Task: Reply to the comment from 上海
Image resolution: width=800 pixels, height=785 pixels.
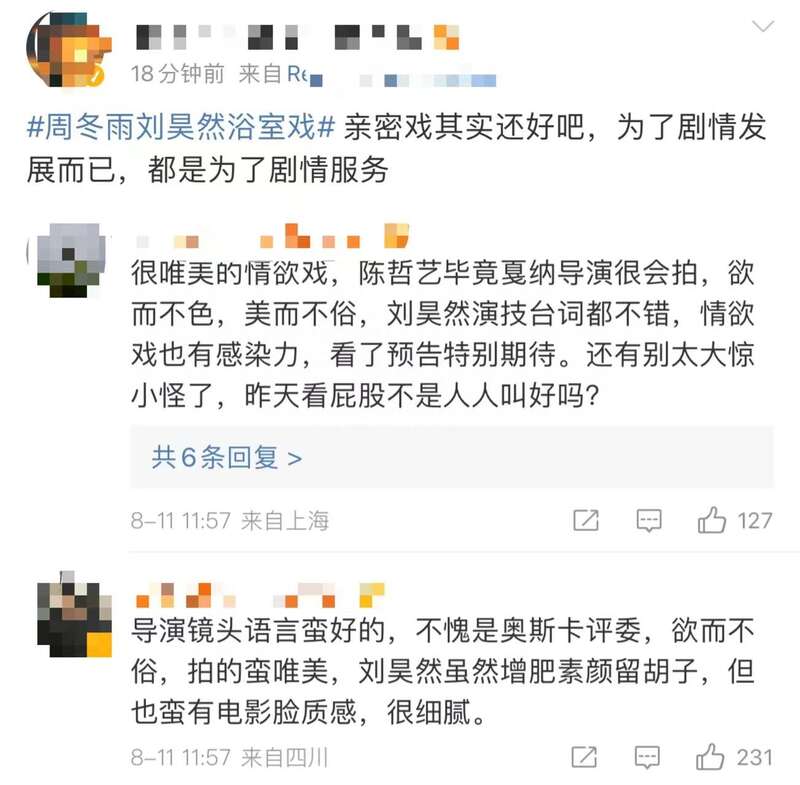Action: [x=649, y=520]
